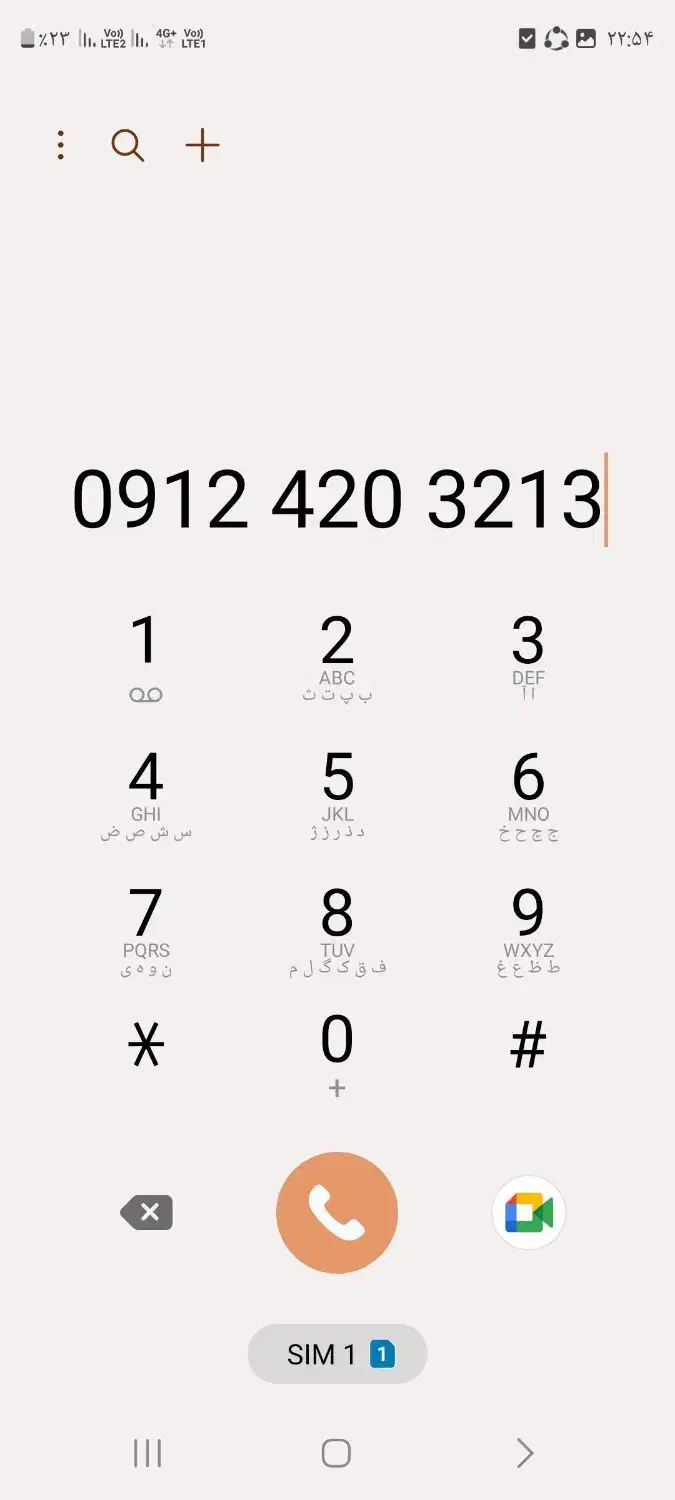Call 0912 420 3213 with green-style call button
Viewport: 675px width, 1500px height.
(x=337, y=1213)
